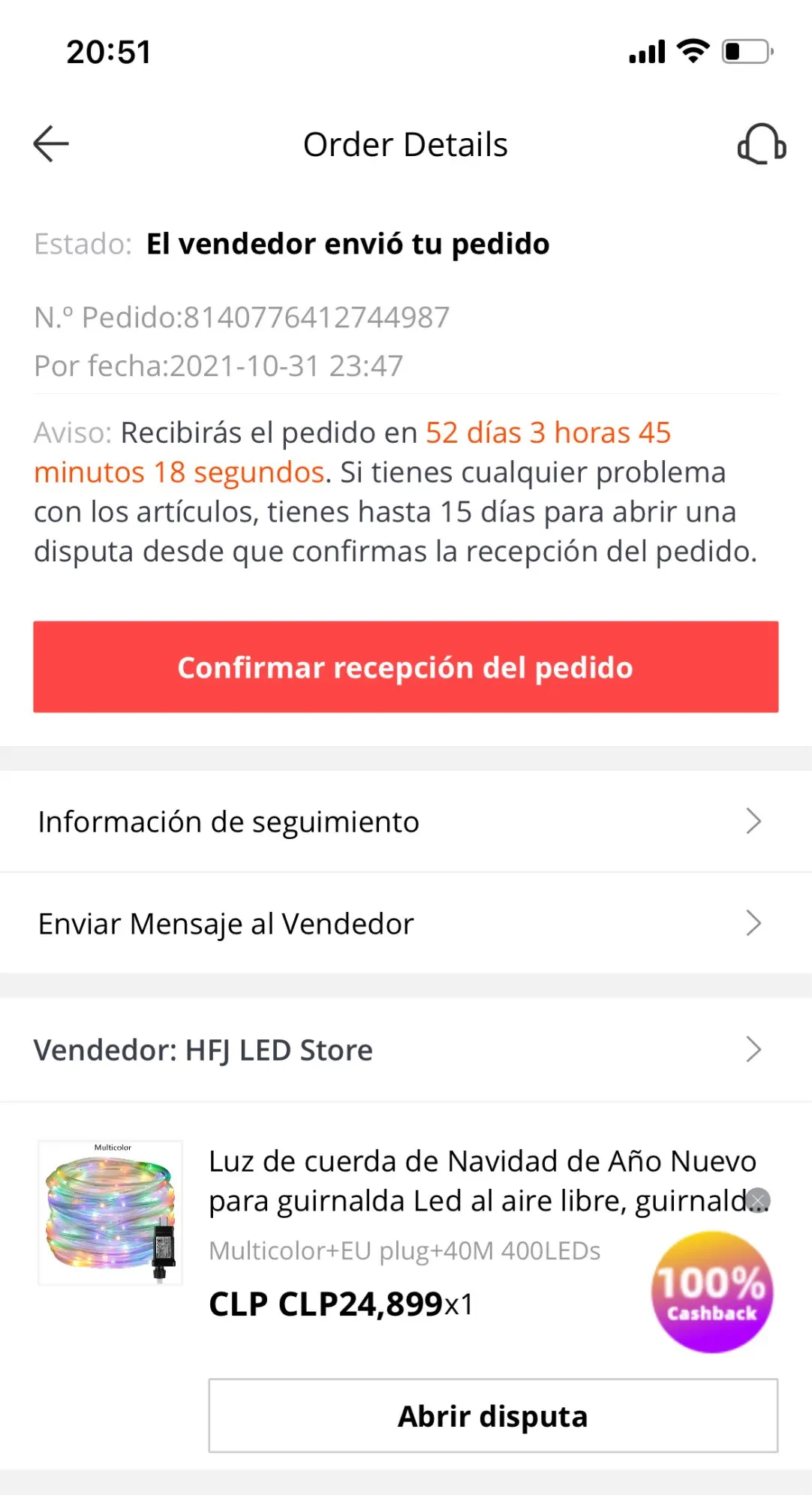Open the LED string light product image
Screen dimensions: 812x1501
tap(110, 1213)
